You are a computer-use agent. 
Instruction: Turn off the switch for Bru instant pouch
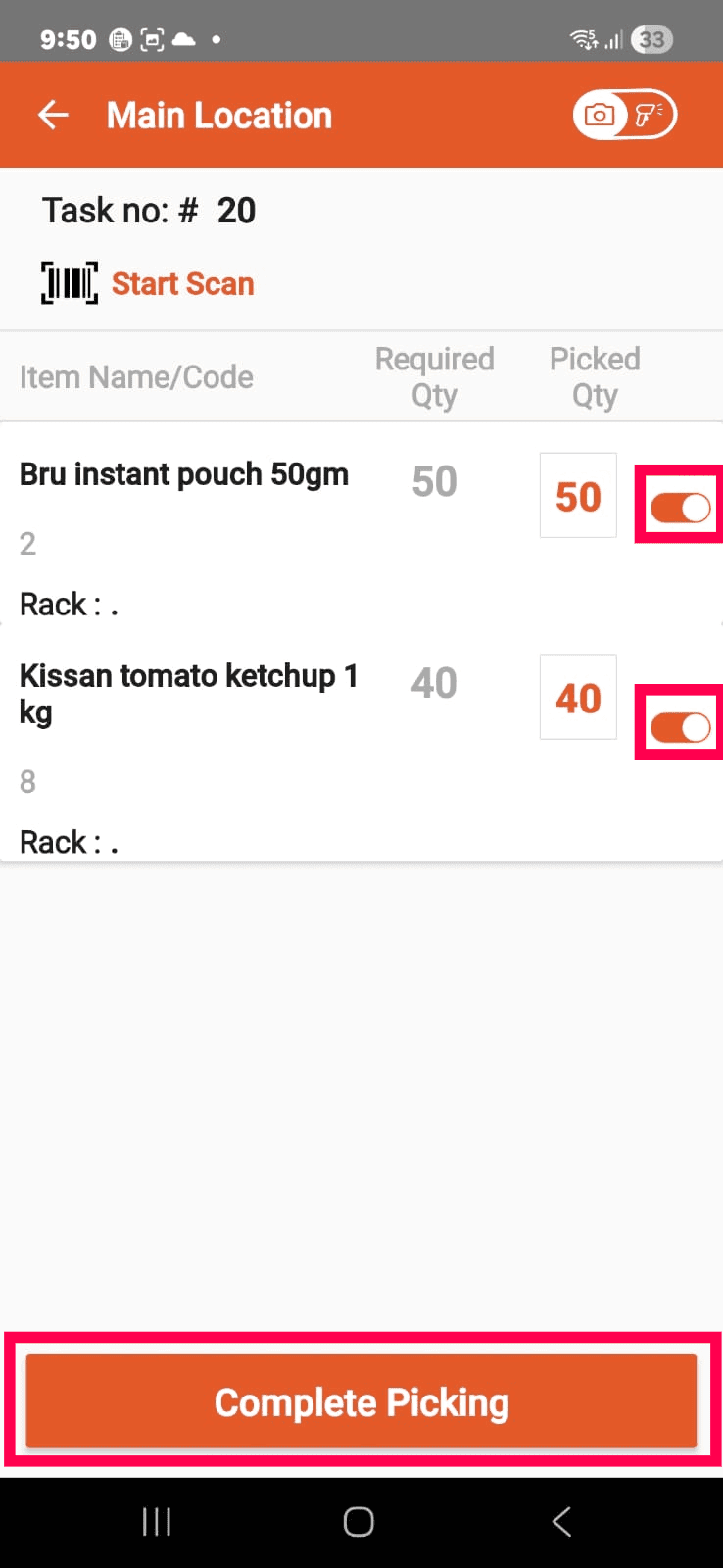tap(680, 508)
